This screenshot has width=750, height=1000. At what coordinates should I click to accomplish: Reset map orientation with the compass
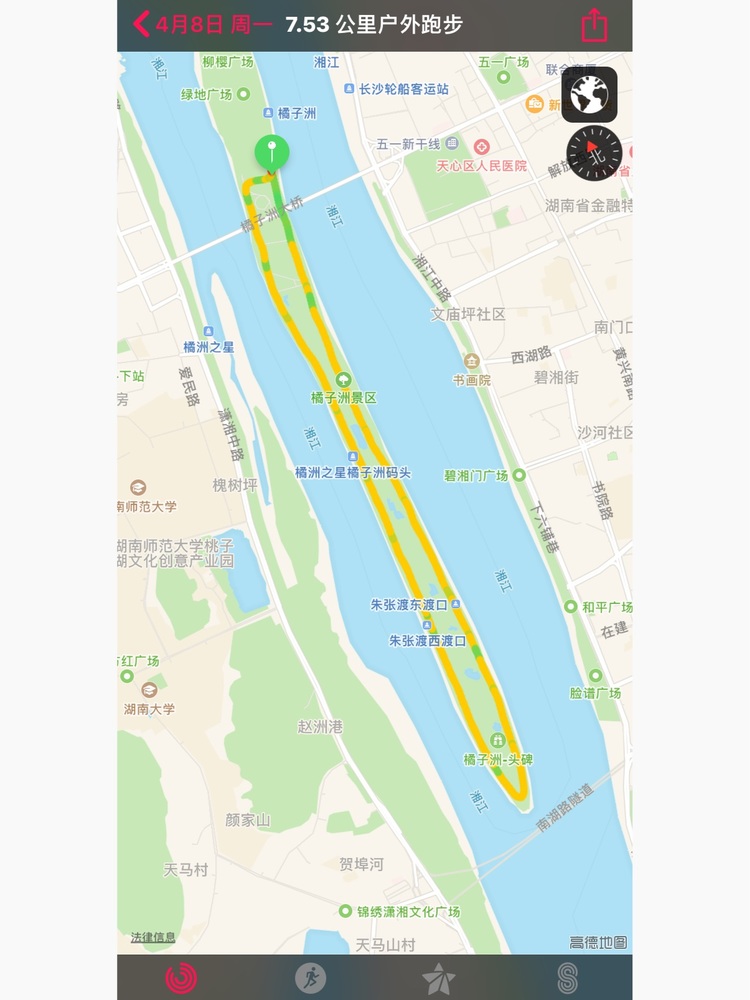click(x=594, y=155)
